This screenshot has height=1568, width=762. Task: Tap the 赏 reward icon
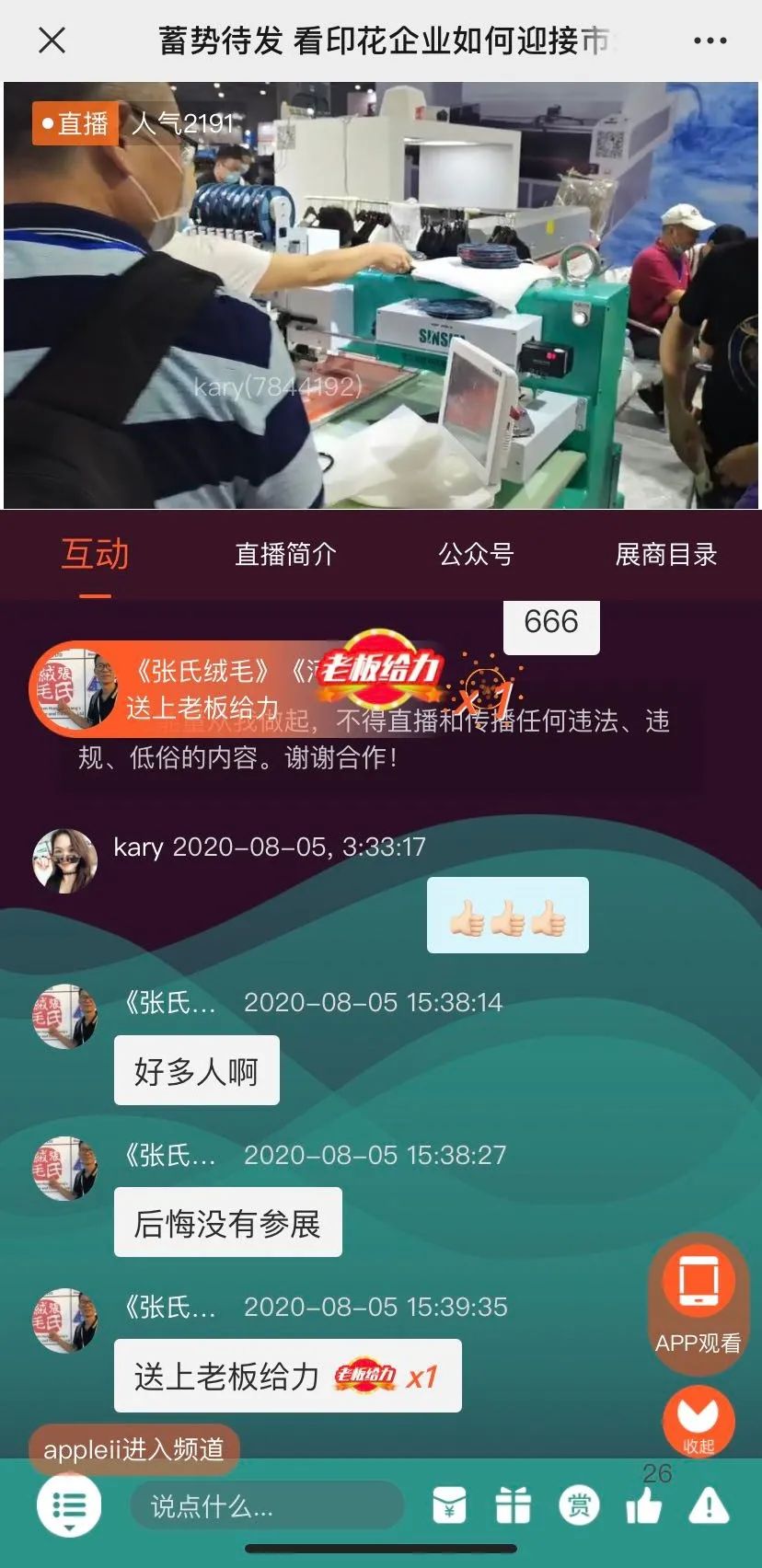point(579,1506)
